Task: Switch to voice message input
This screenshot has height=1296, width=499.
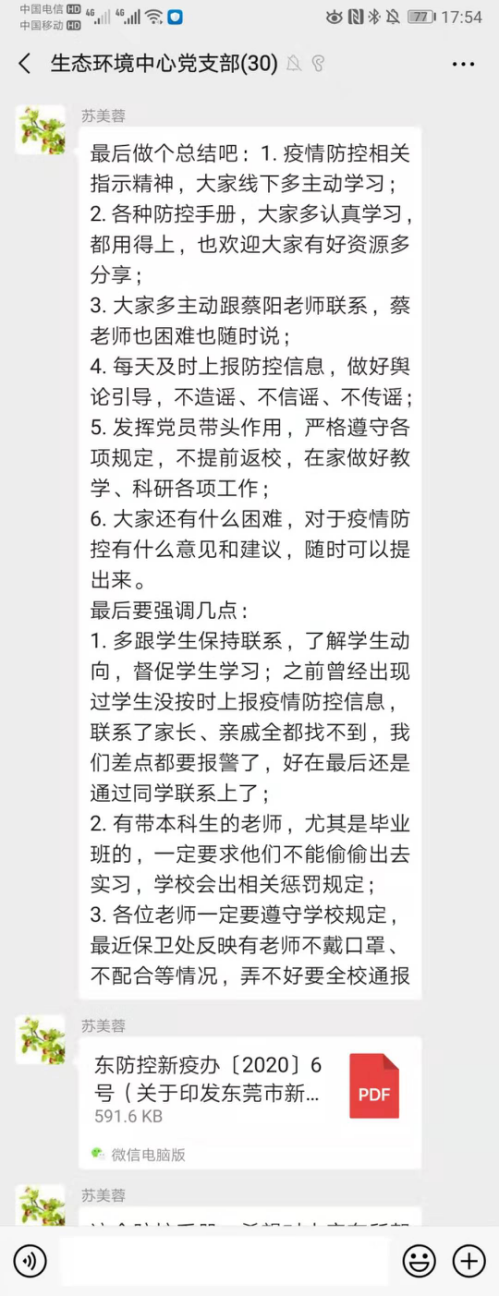Action: tap(30, 1262)
